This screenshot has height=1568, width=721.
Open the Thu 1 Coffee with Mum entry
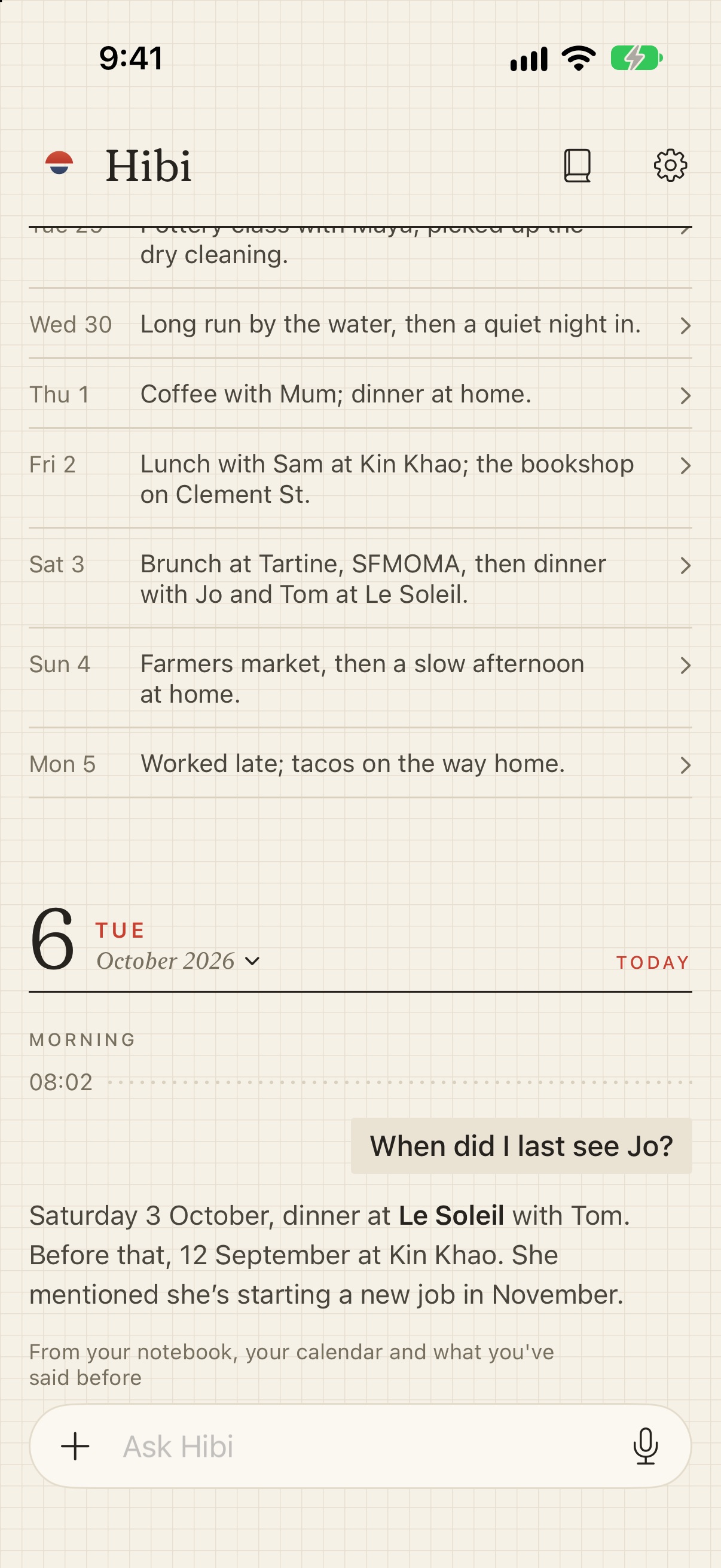(360, 395)
